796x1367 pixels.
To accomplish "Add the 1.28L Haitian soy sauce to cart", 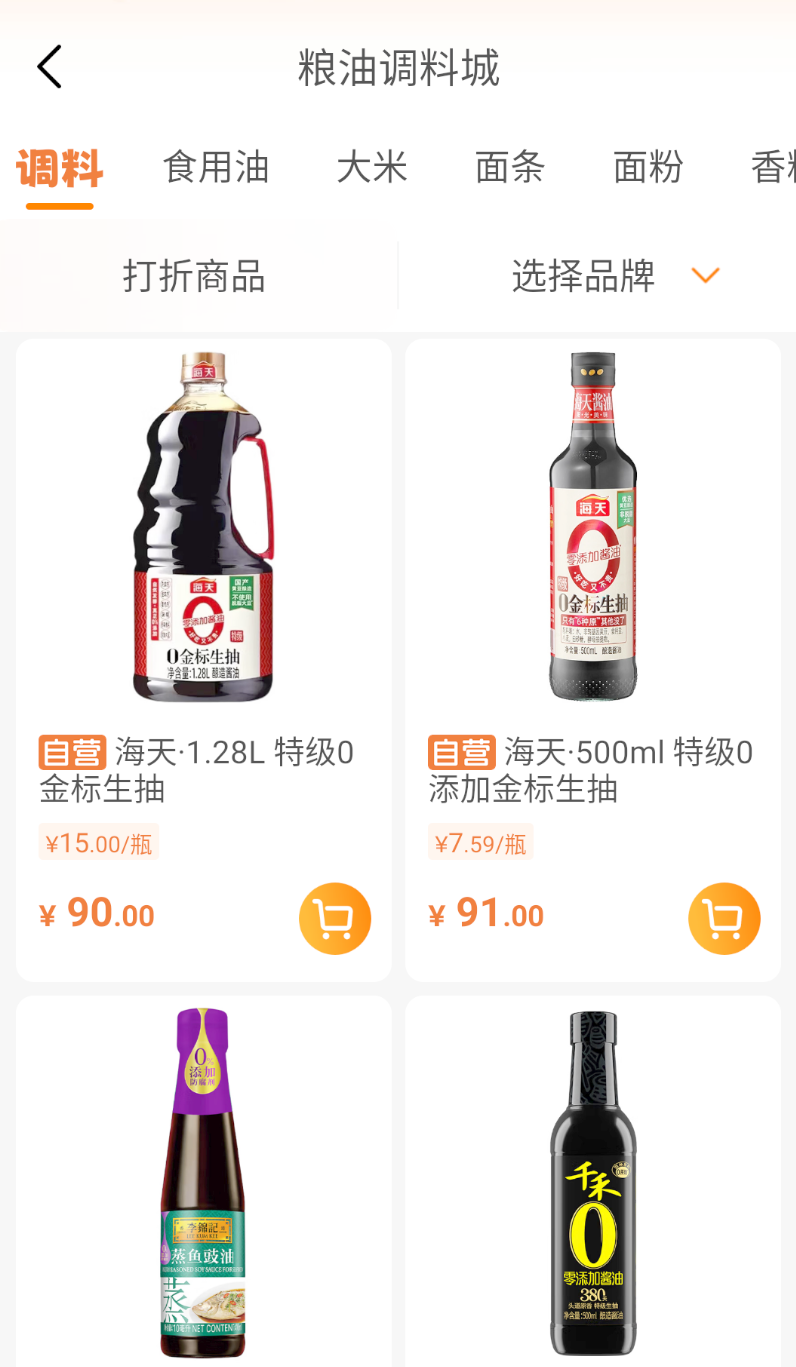I will (335, 917).
